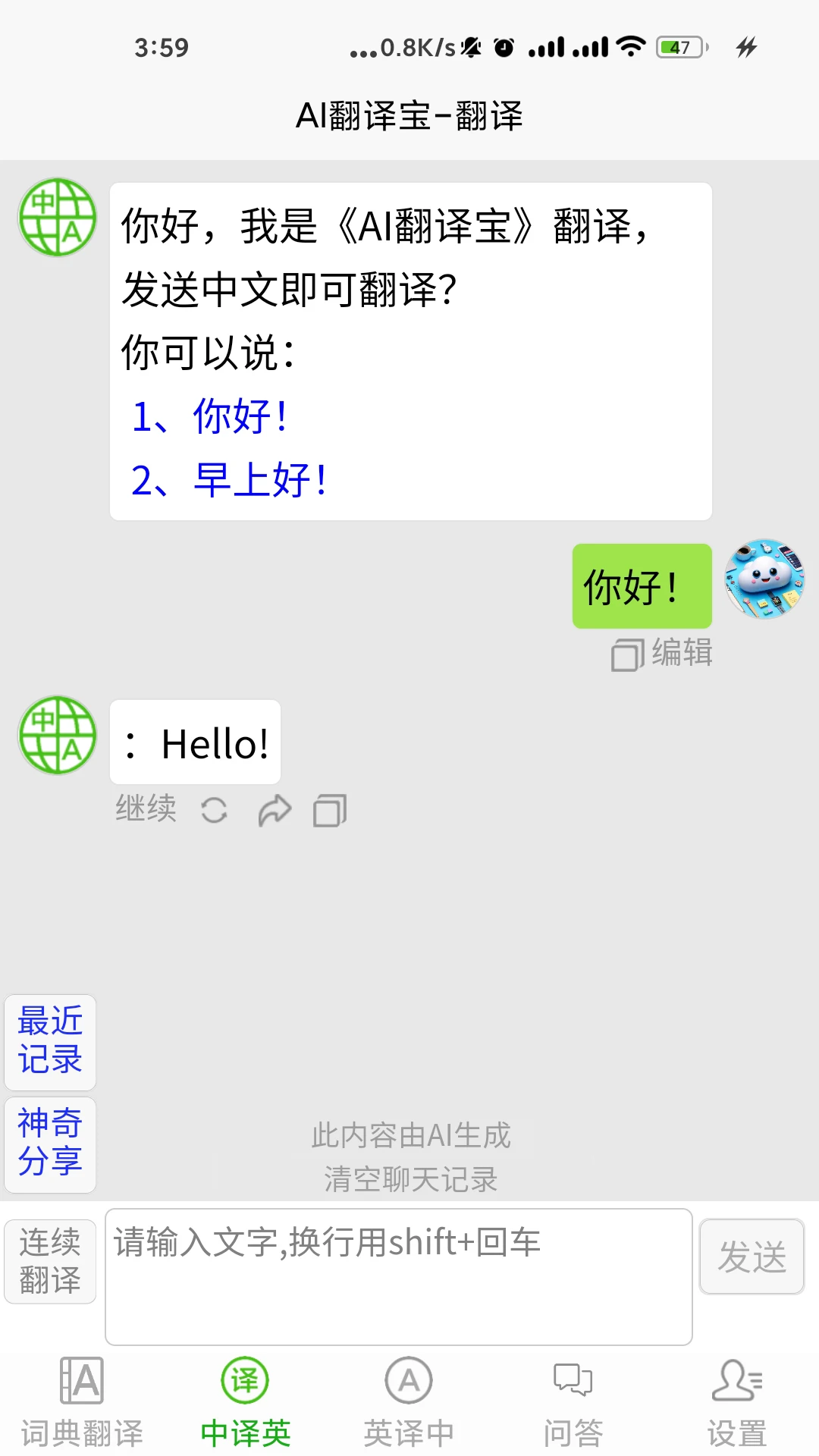Tap the green 47 battery indicator
This screenshot has width=819, height=1456.
[x=677, y=47]
